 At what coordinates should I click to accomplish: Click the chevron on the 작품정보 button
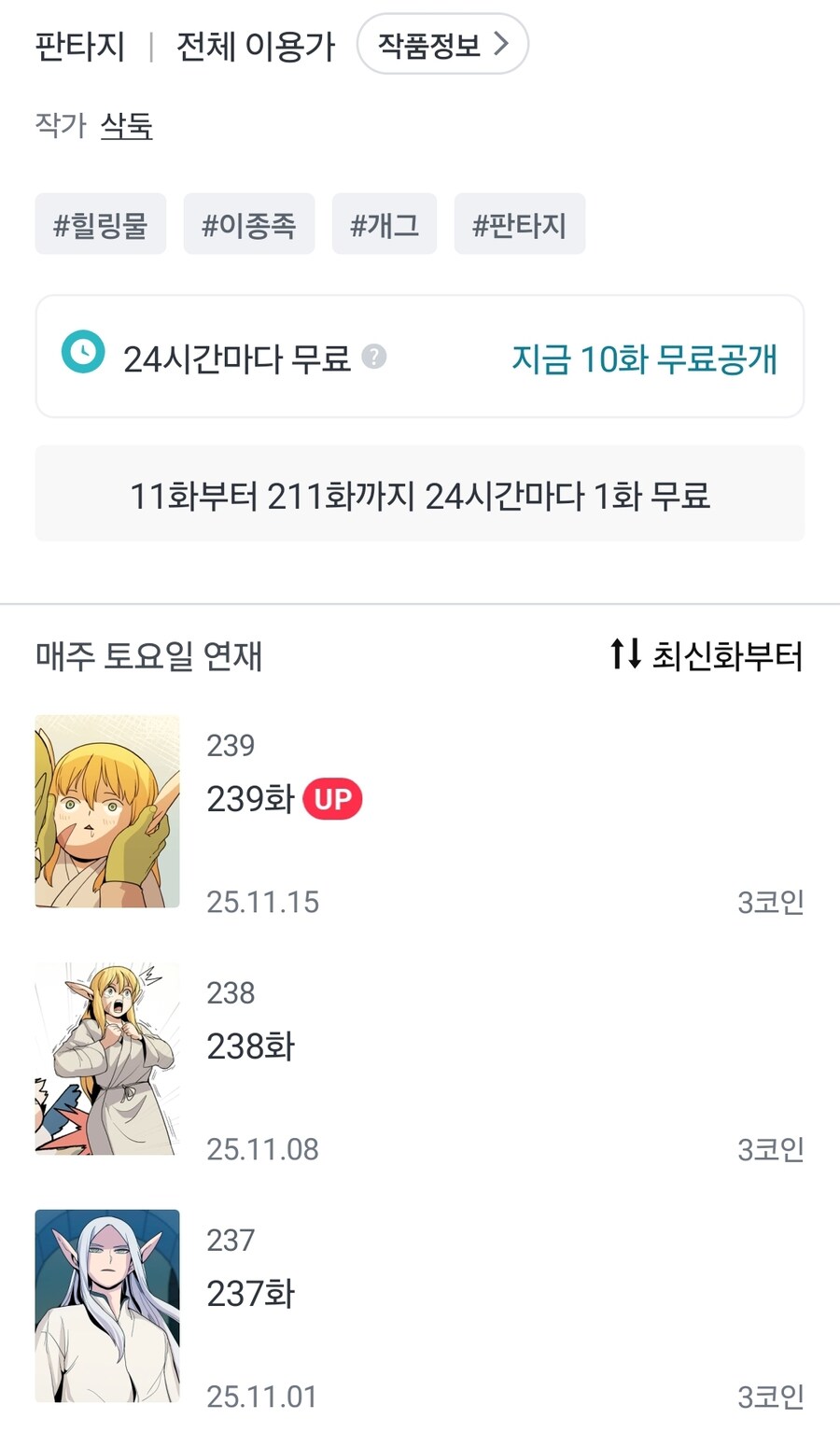[502, 44]
